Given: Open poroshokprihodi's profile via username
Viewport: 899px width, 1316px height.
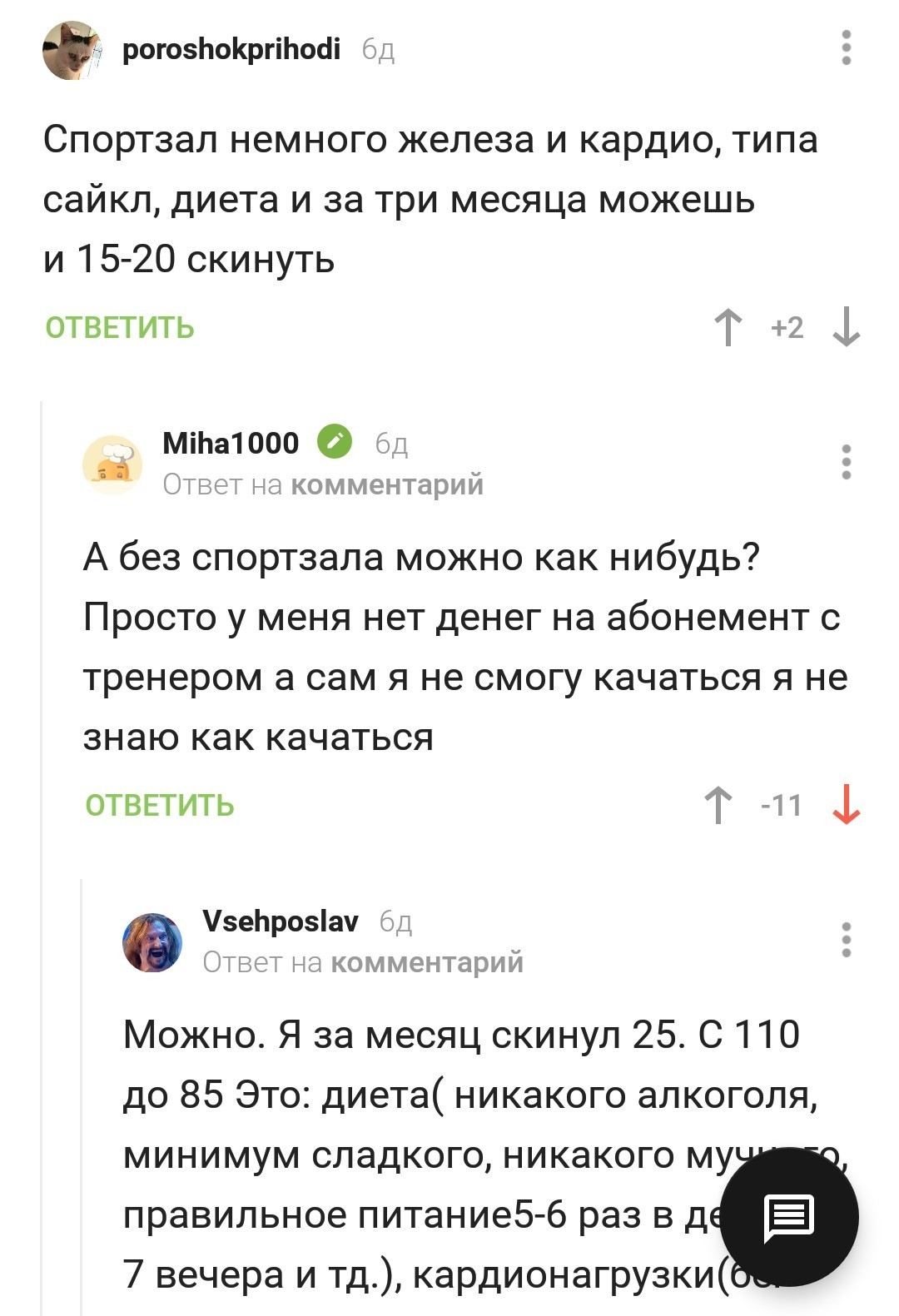Looking at the screenshot, I should click(231, 50).
